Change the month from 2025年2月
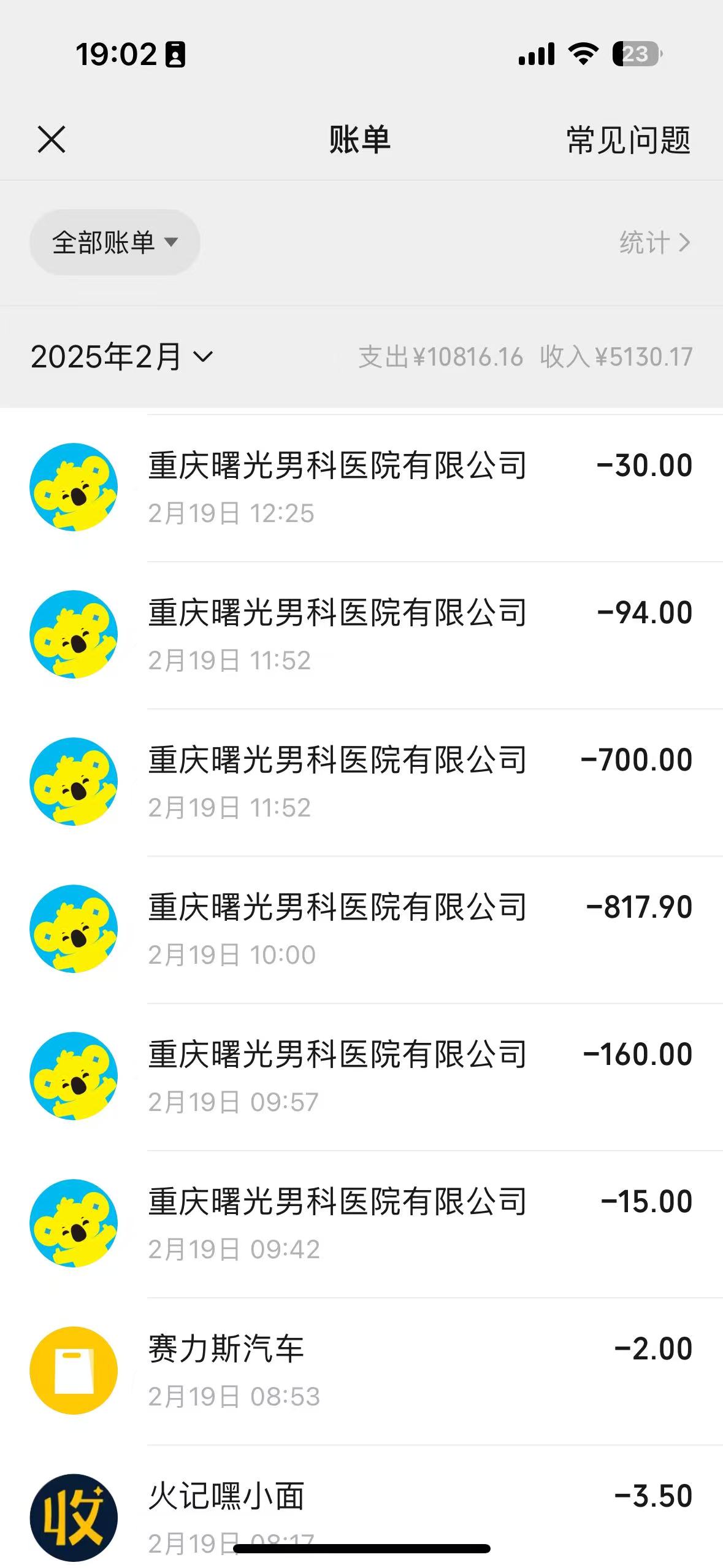This screenshot has width=723, height=1568. (121, 356)
